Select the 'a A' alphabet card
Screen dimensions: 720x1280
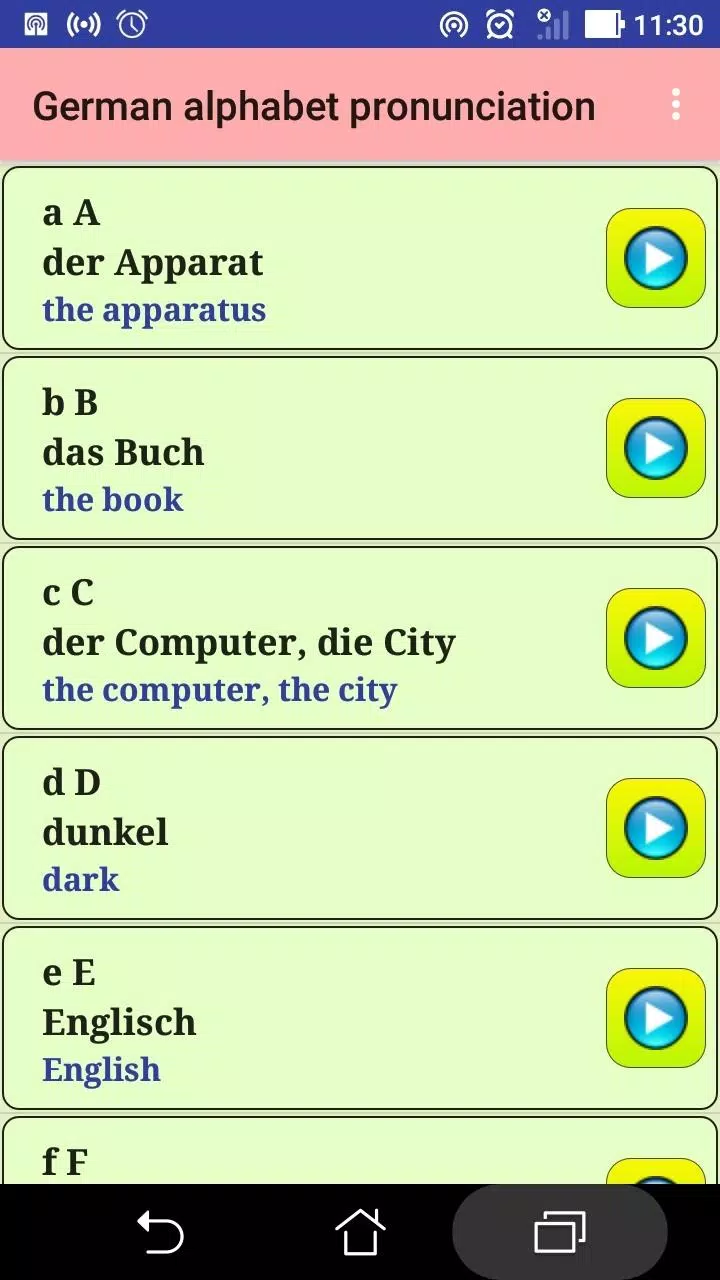[x=300, y=258]
